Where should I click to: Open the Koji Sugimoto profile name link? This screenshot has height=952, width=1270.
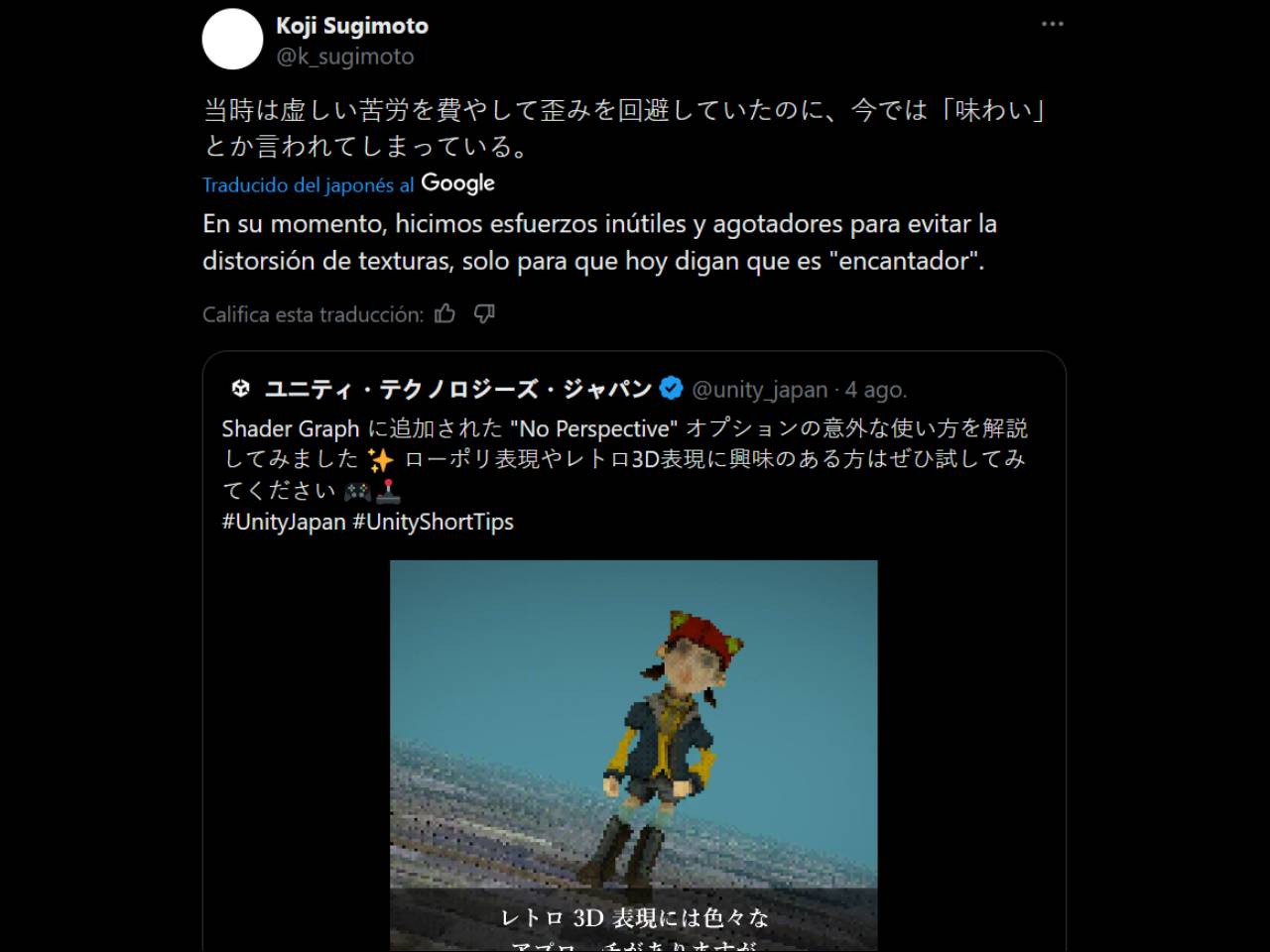pos(352,26)
